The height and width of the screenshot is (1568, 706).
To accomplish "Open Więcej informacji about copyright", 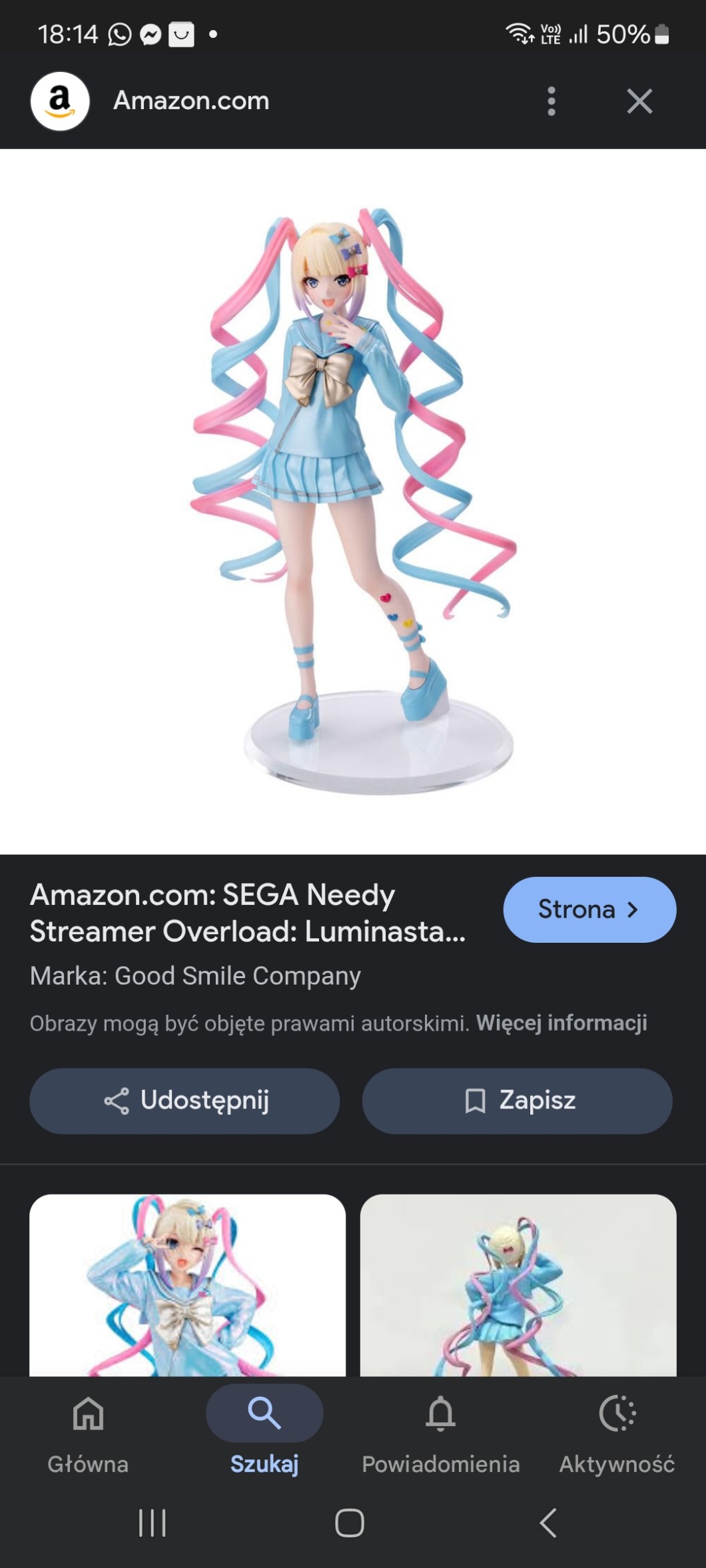I will pyautogui.click(x=561, y=1023).
